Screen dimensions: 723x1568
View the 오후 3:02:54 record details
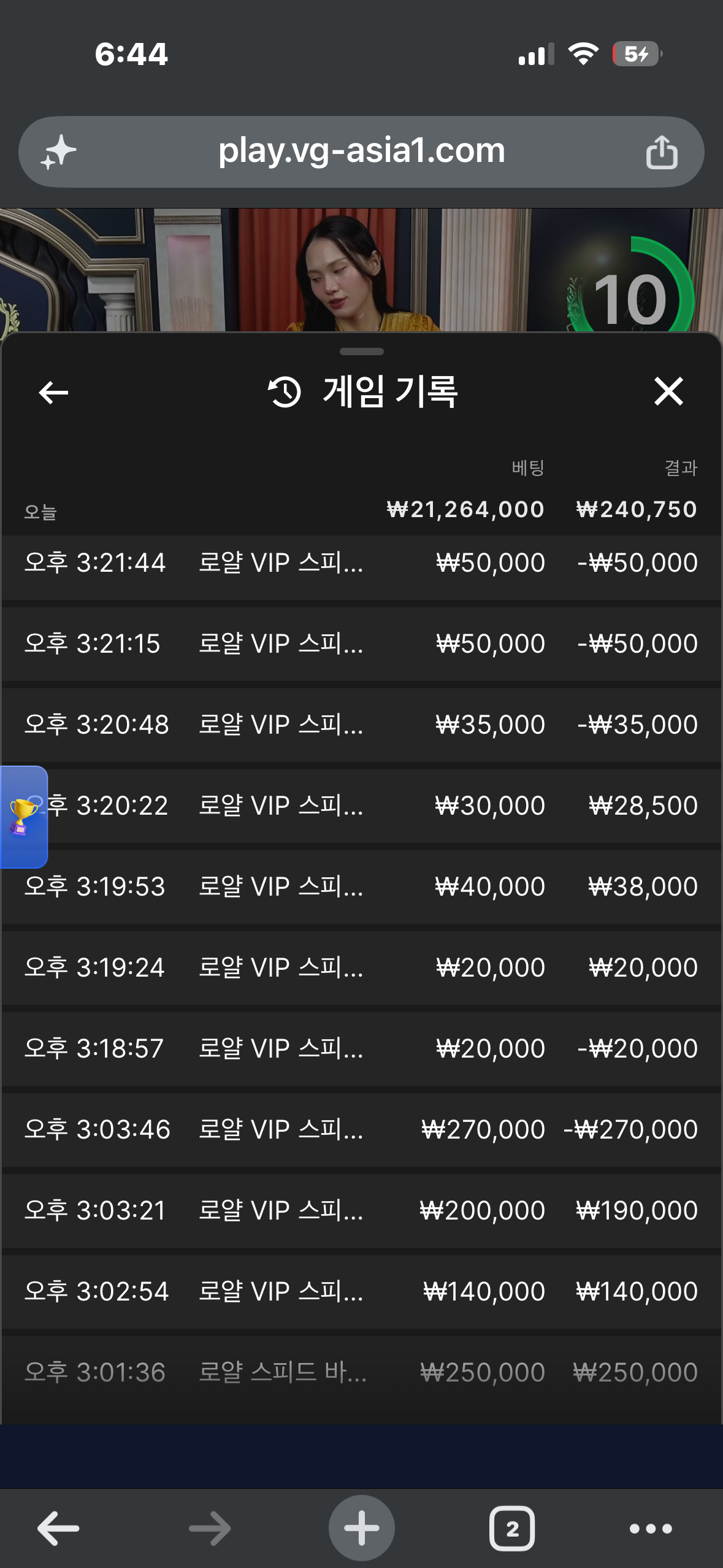tap(361, 1292)
